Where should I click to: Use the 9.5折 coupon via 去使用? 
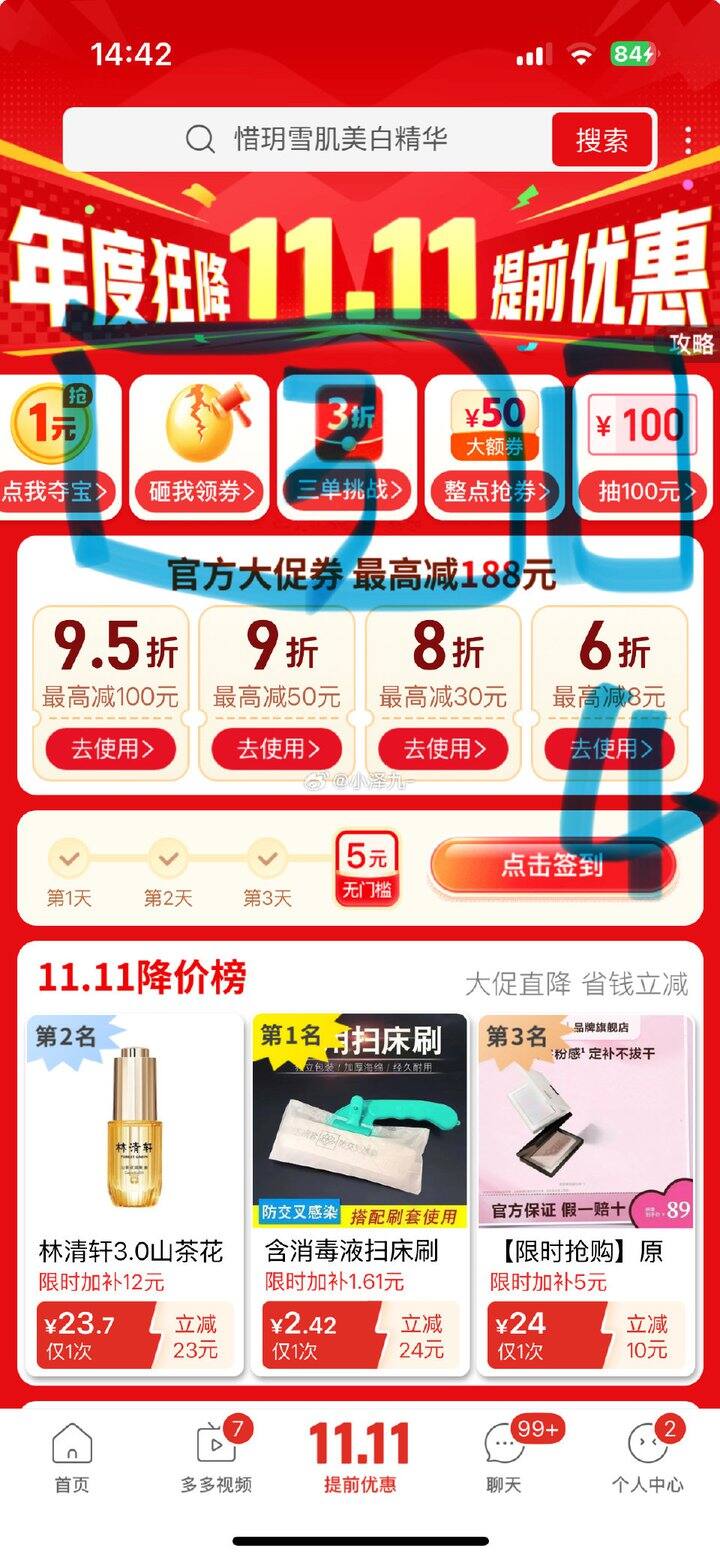click(111, 749)
